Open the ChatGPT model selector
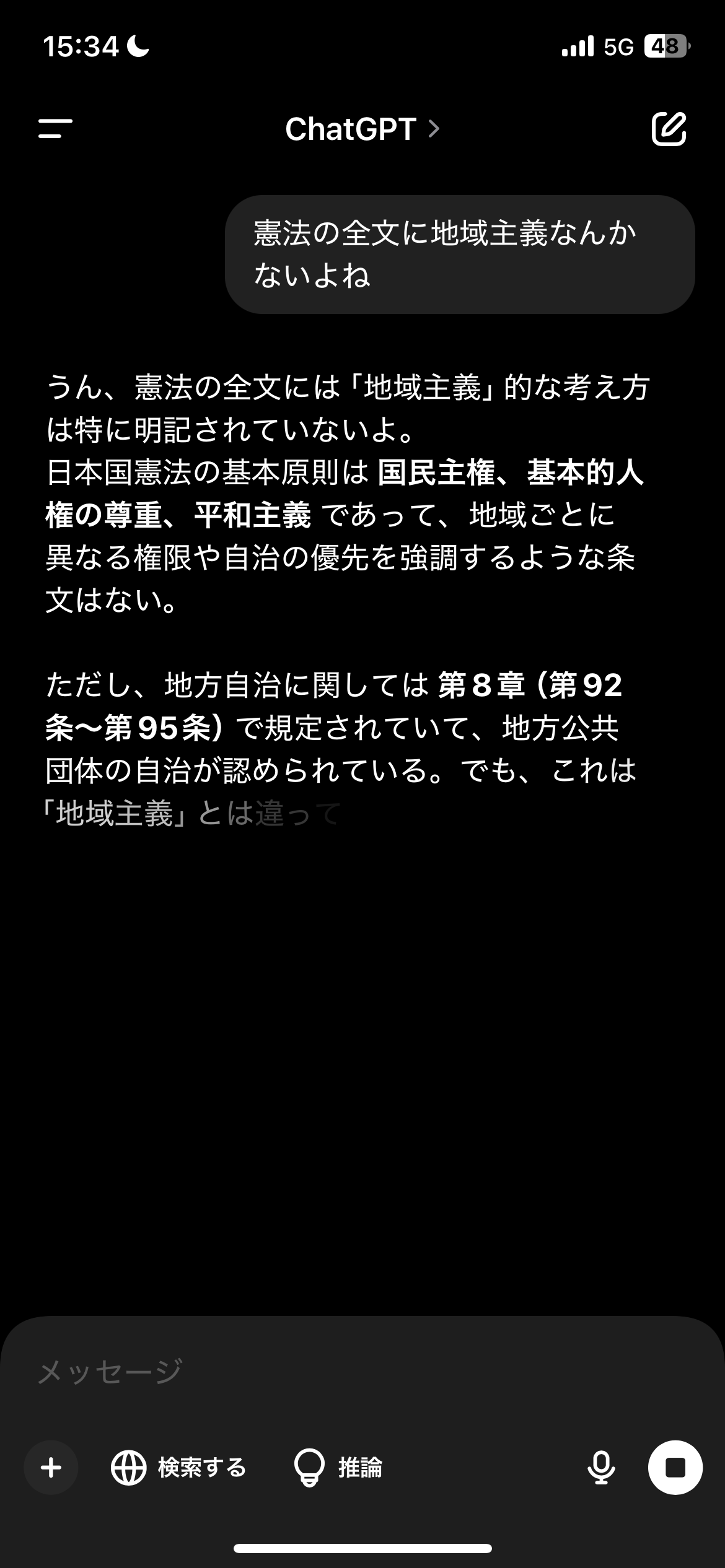 coord(362,129)
